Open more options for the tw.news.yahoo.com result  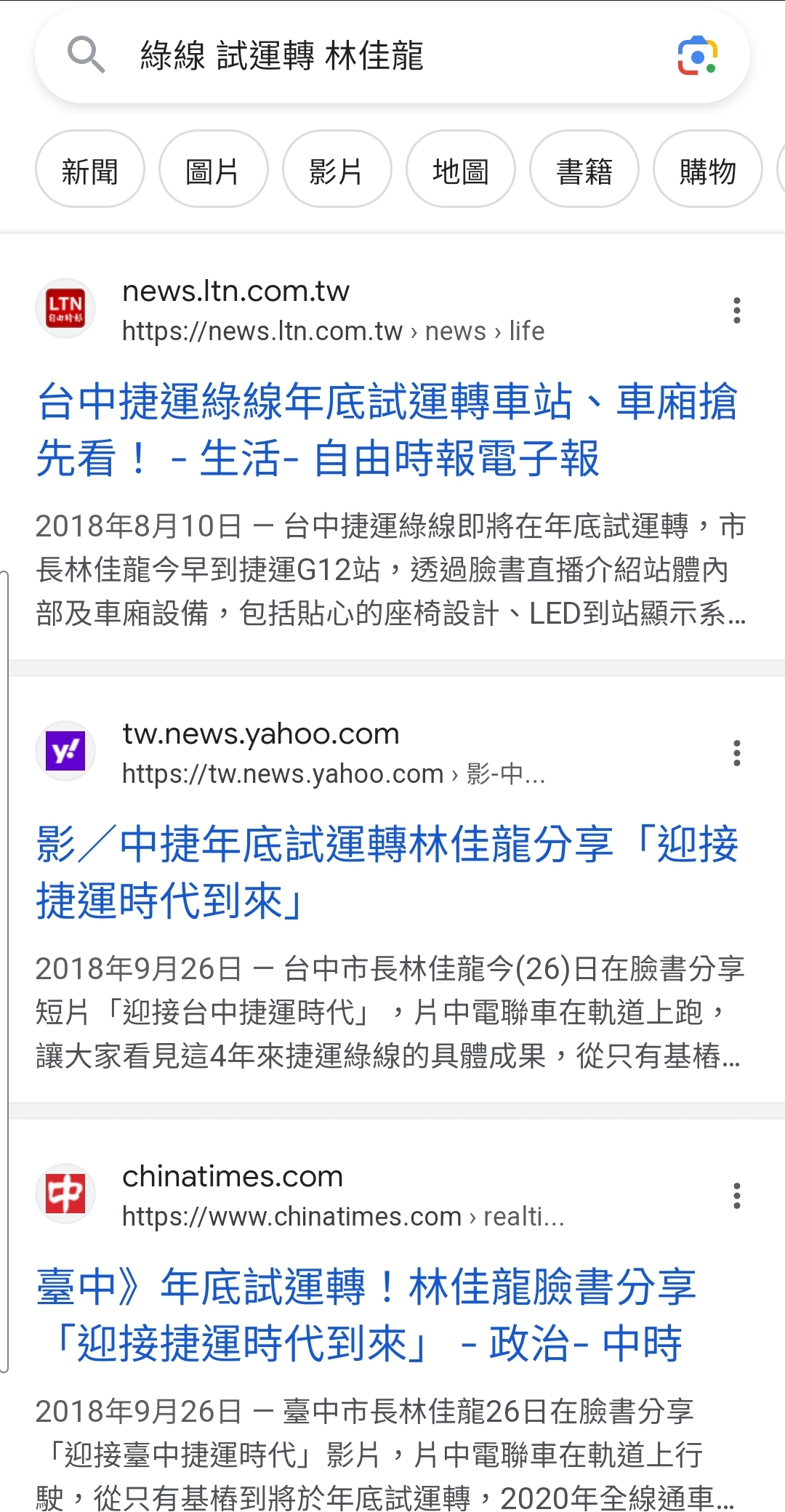click(737, 753)
